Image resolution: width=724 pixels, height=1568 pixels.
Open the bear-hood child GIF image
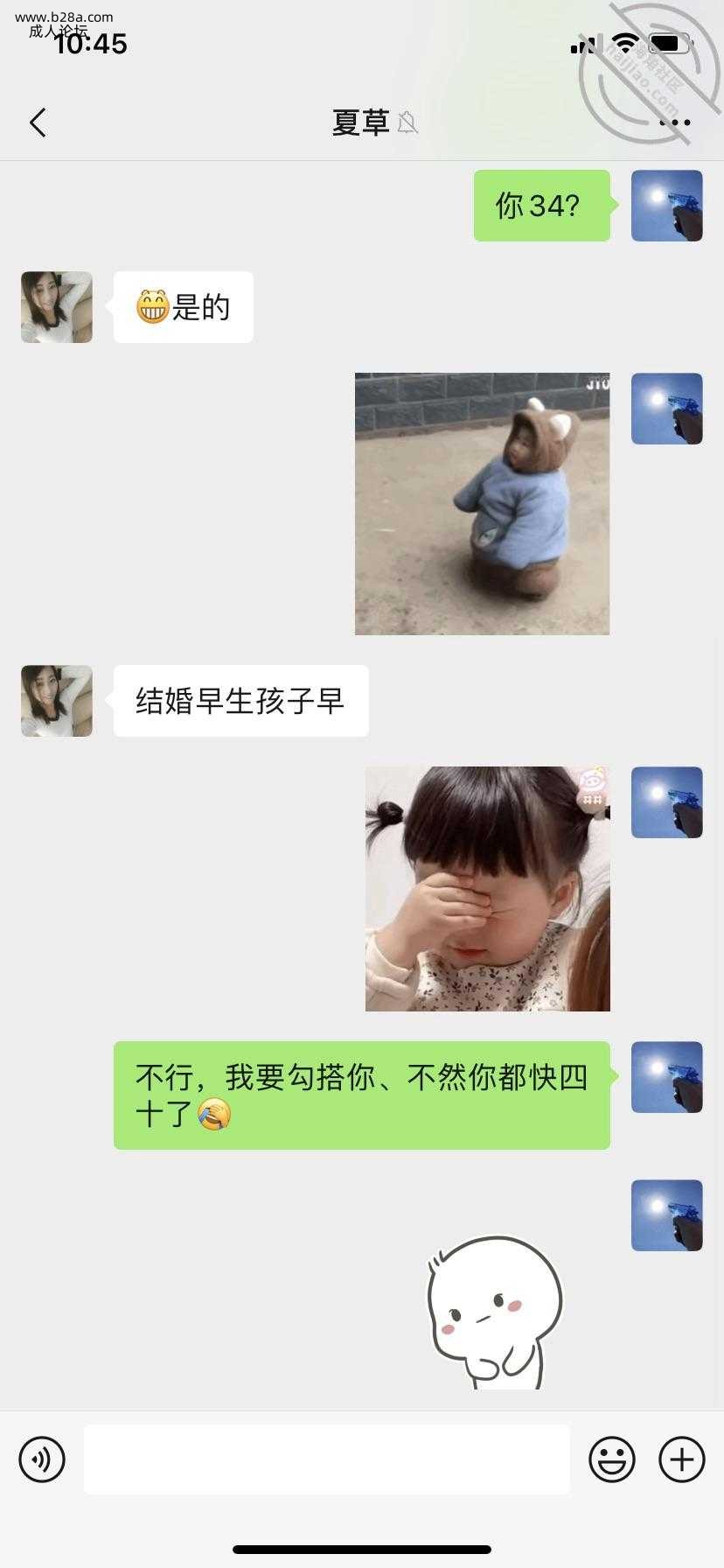pos(482,503)
